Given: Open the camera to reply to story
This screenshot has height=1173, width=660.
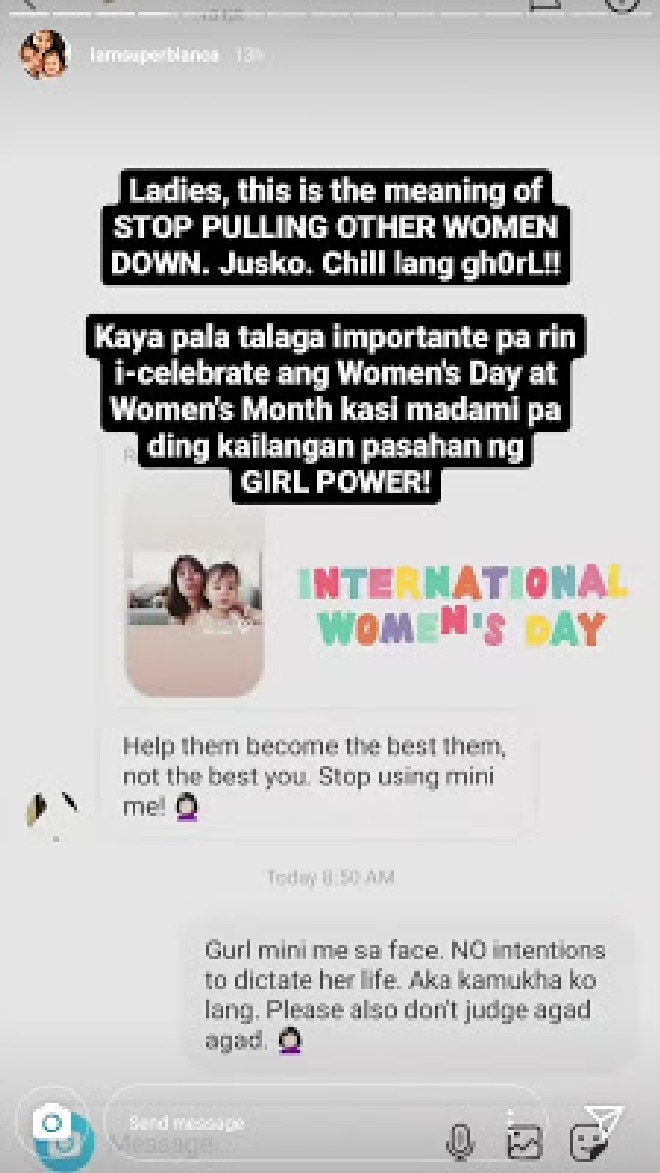Looking at the screenshot, I should click(49, 1123).
